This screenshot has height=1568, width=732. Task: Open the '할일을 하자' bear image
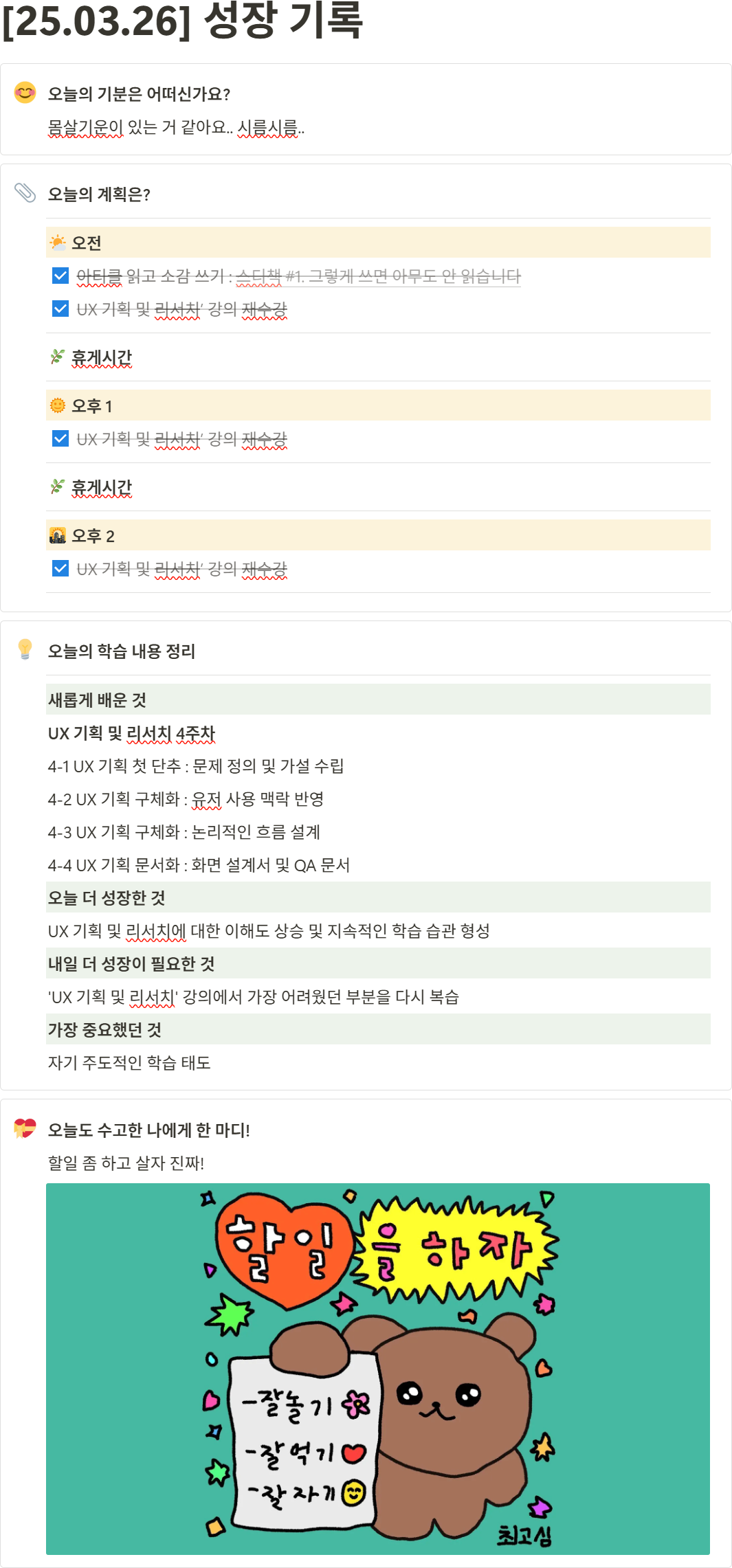point(377,1368)
